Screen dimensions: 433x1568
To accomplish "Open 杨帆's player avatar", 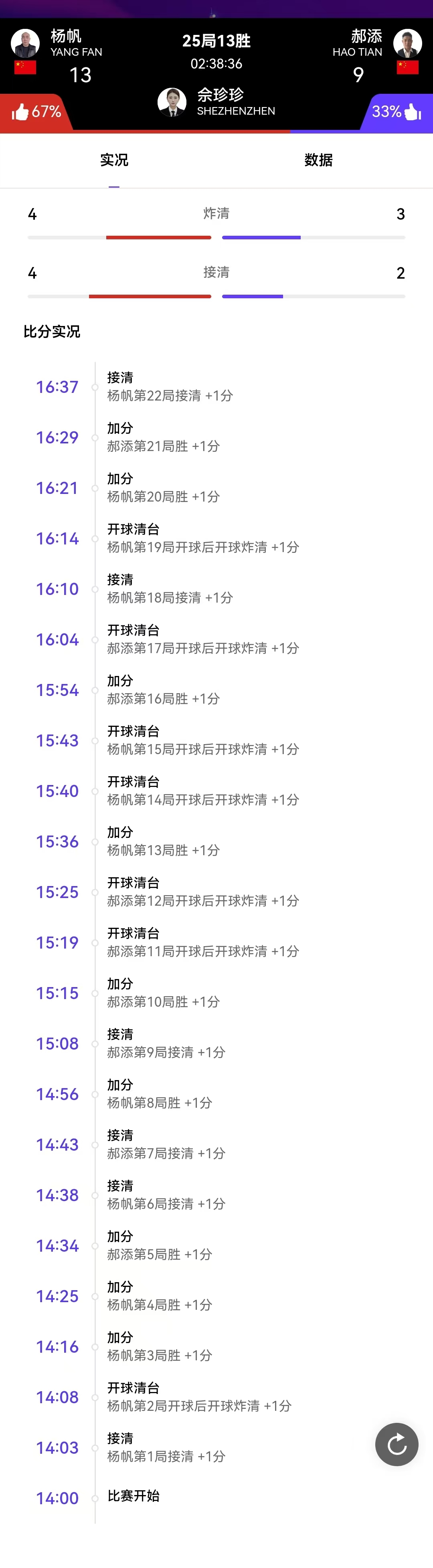I will 26,43.
